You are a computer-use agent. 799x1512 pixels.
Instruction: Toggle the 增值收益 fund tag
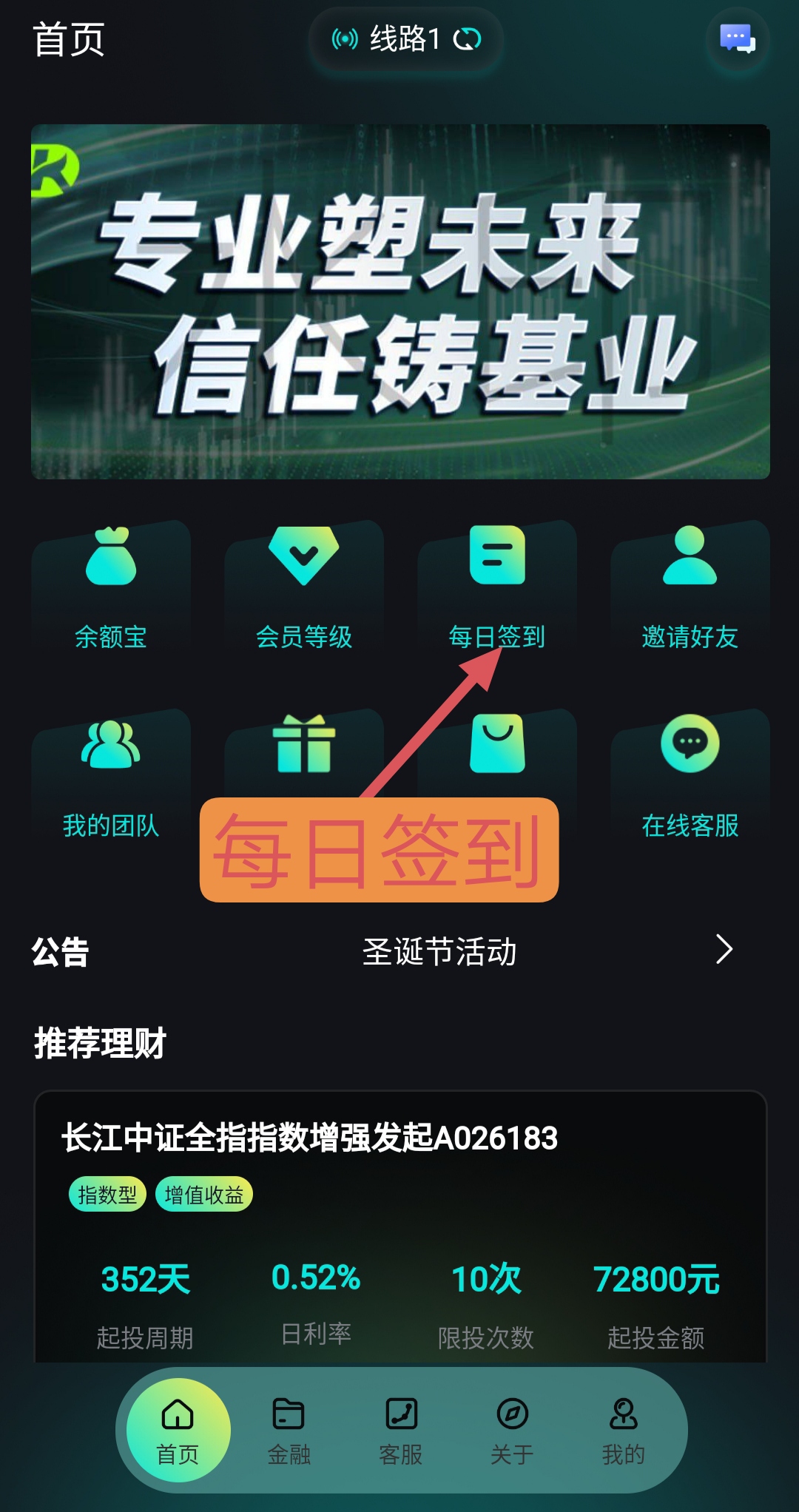[x=204, y=1193]
